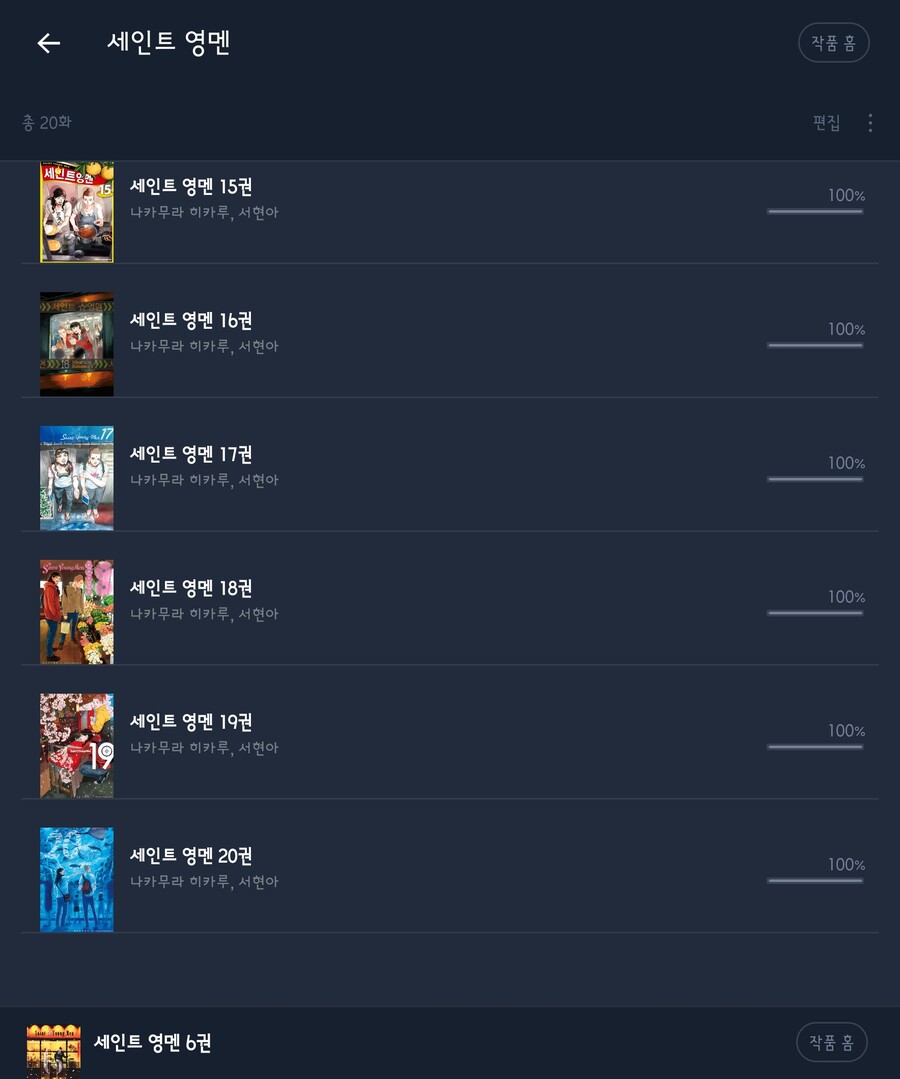The image size is (900, 1079).
Task: Click the volume 17 cover thumbnail
Action: (76, 478)
